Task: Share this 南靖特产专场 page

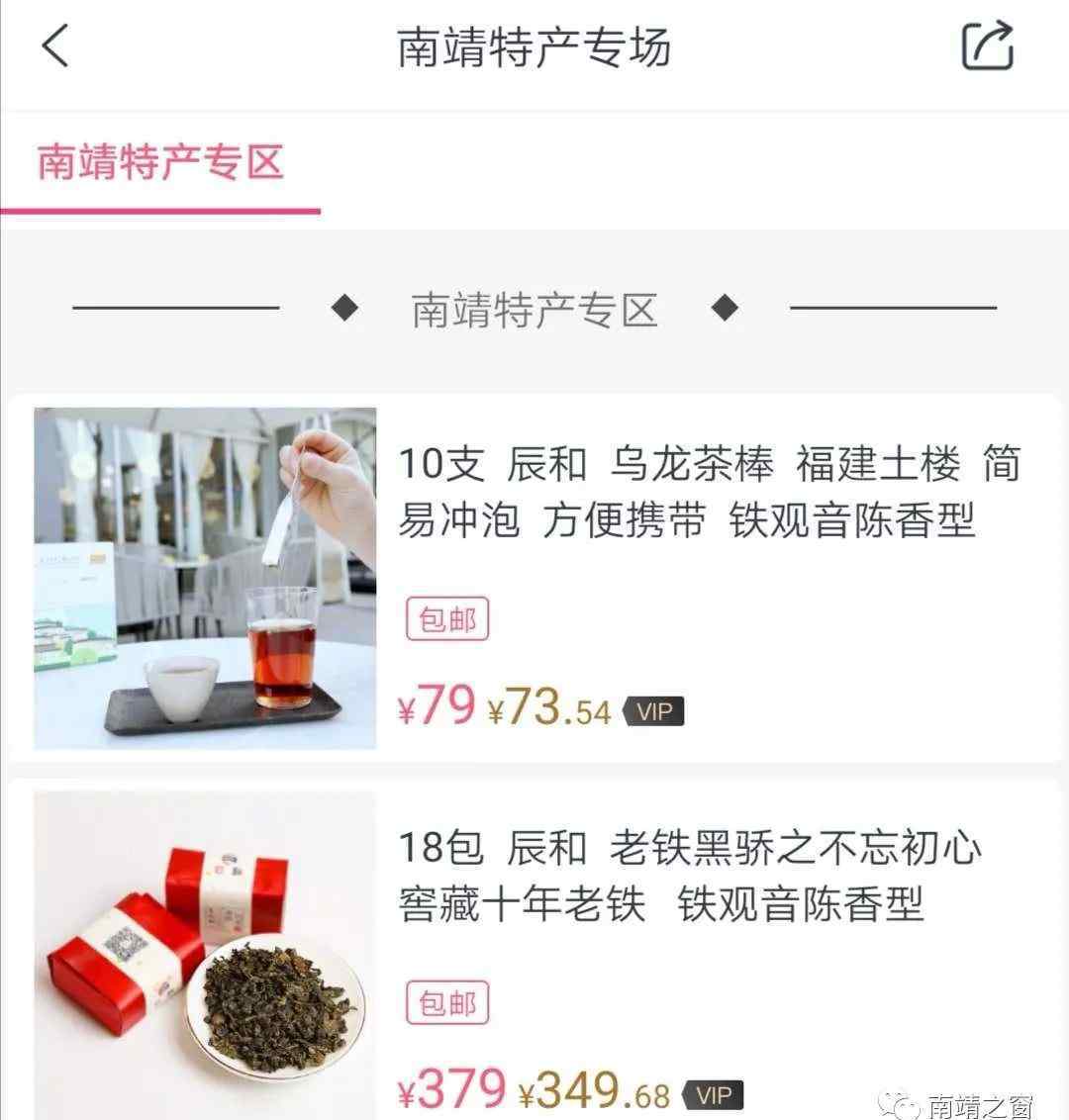Action: [987, 46]
